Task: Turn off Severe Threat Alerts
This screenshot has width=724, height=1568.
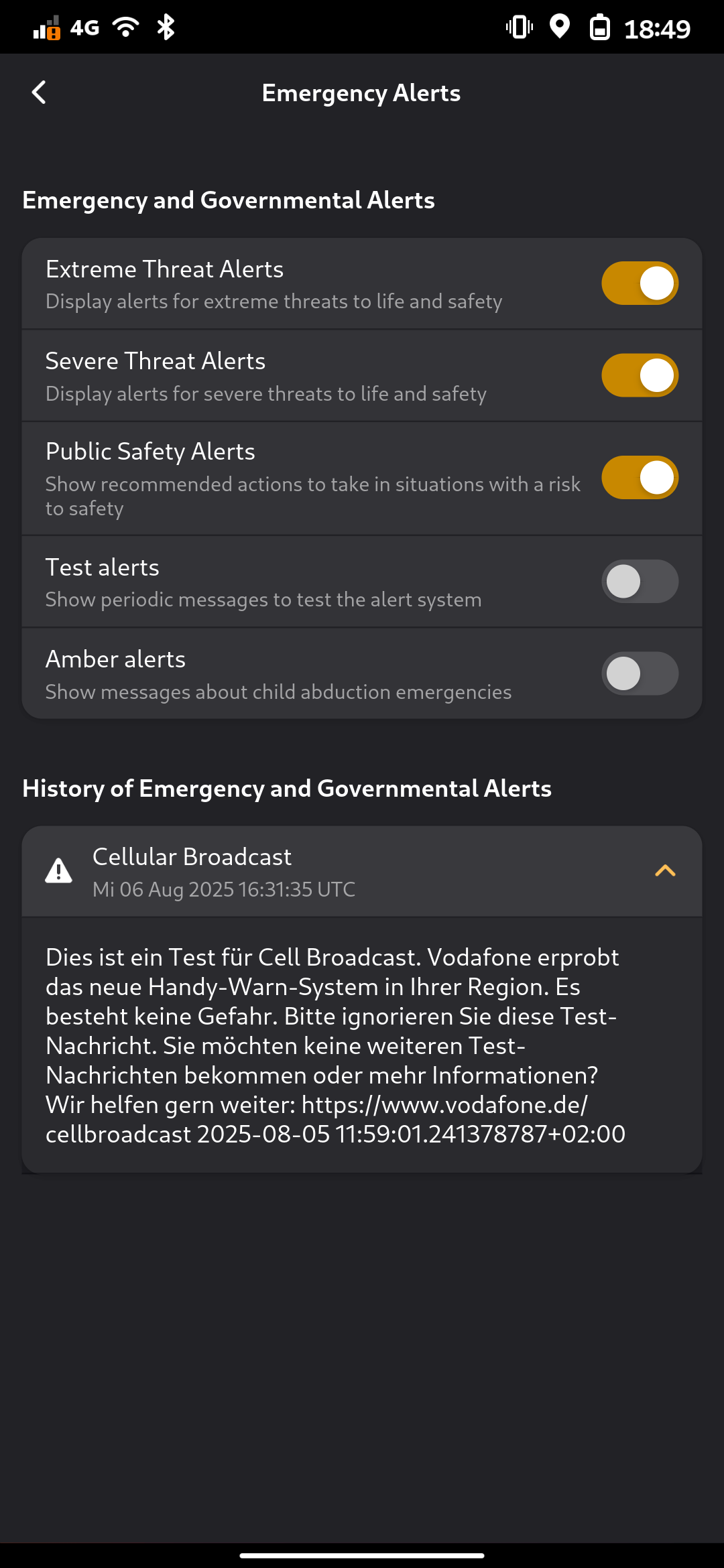Action: (x=640, y=375)
